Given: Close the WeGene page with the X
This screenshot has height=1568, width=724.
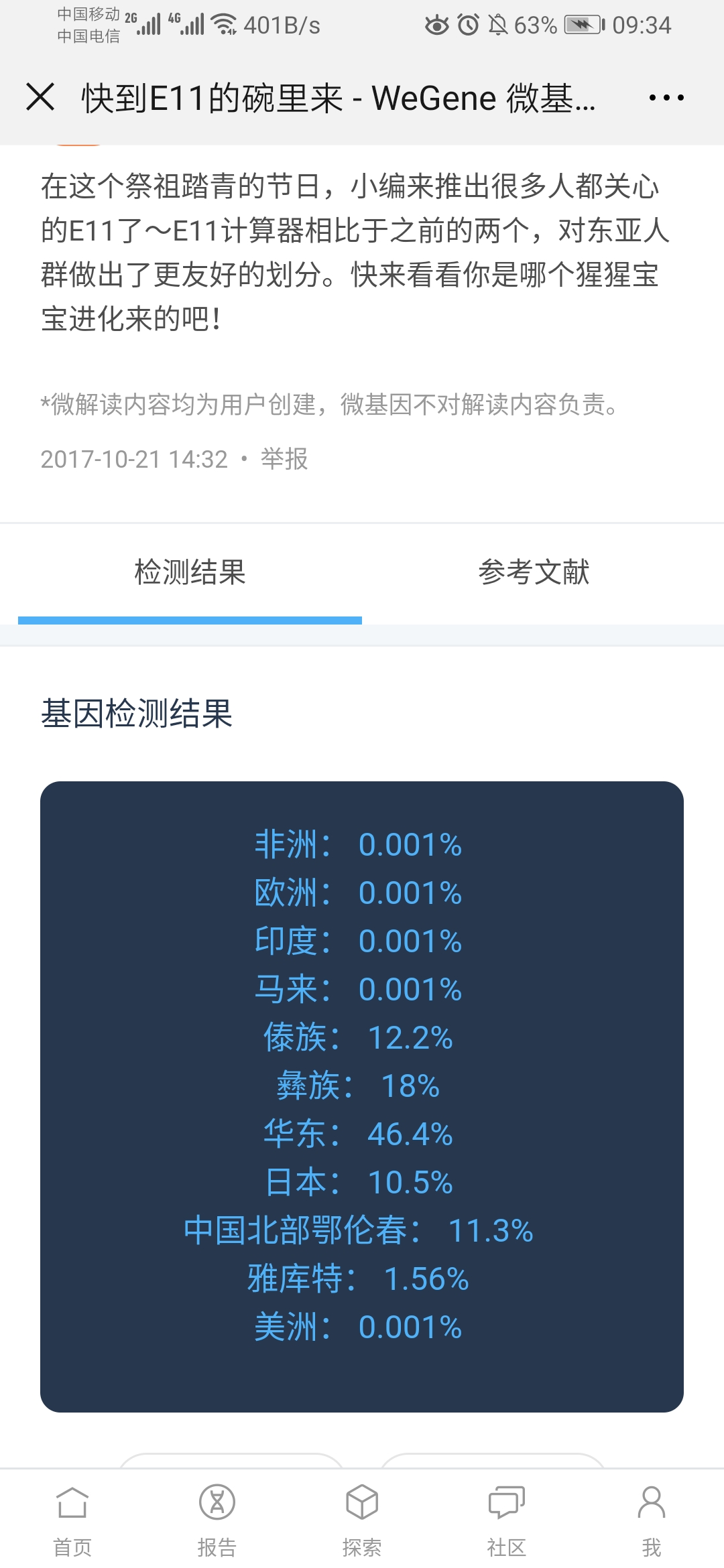Looking at the screenshot, I should tap(40, 97).
